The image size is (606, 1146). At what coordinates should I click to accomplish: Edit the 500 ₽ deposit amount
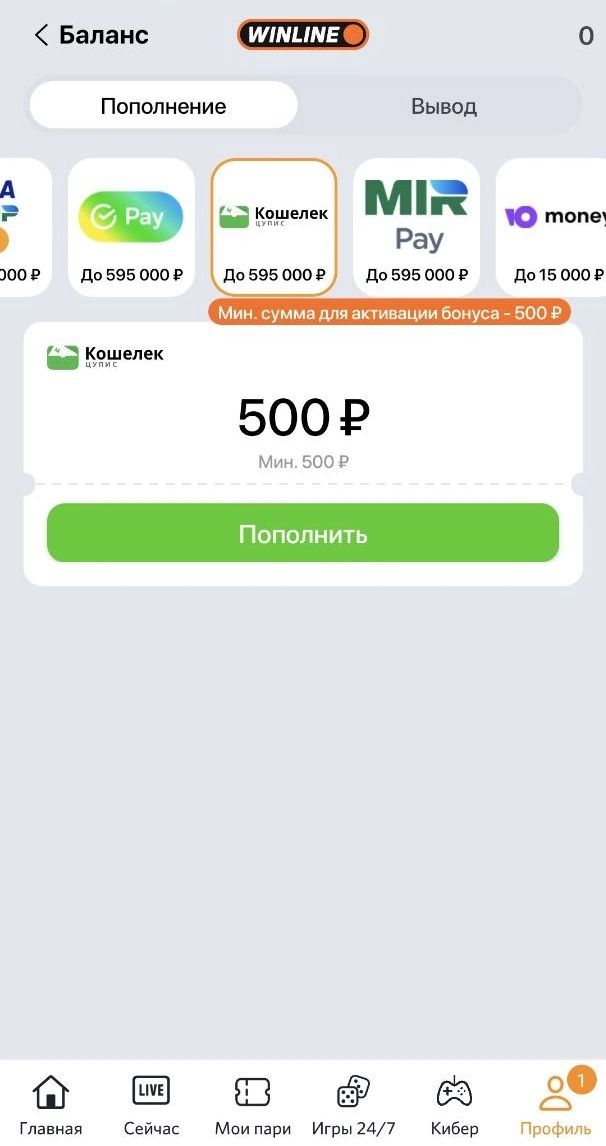(302, 418)
